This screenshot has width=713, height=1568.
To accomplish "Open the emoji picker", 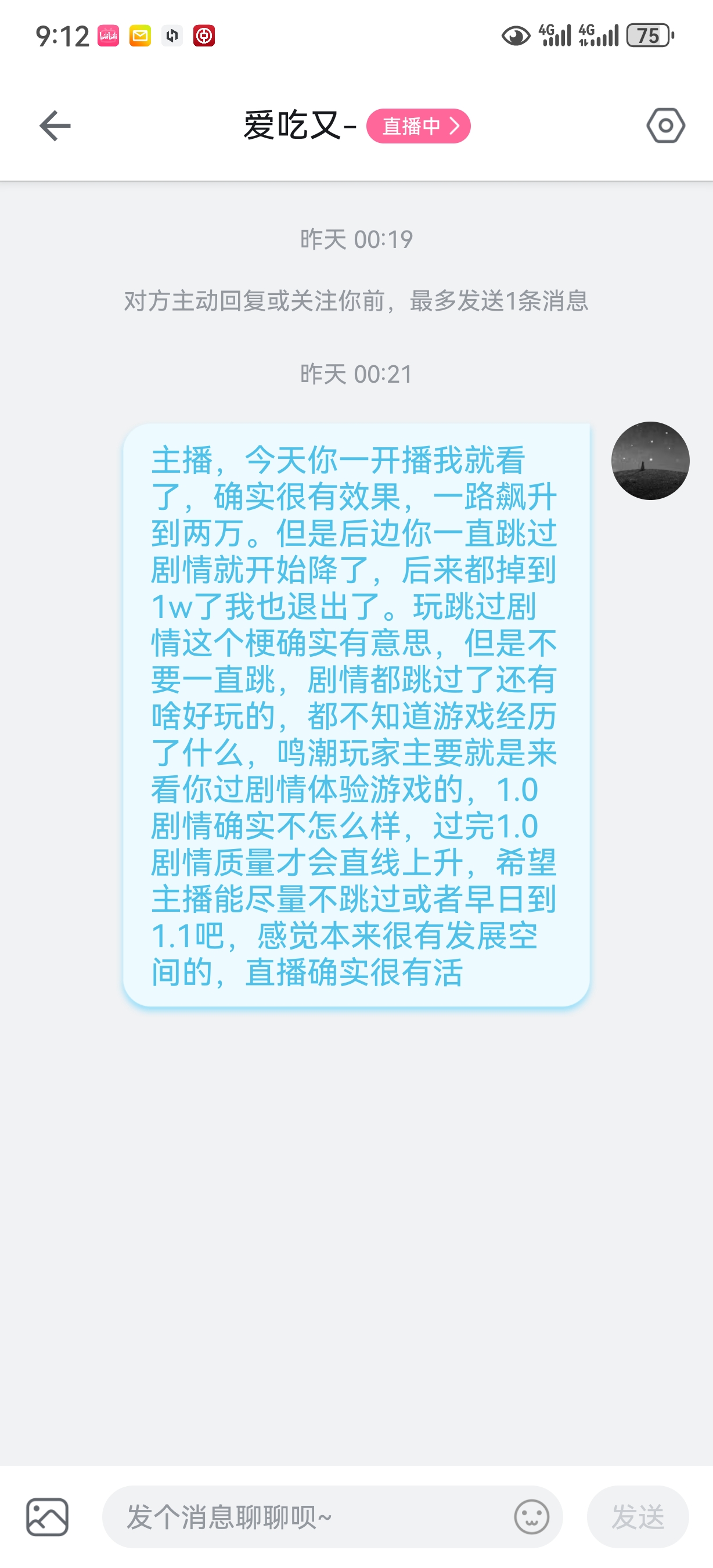I will tap(532, 1517).
